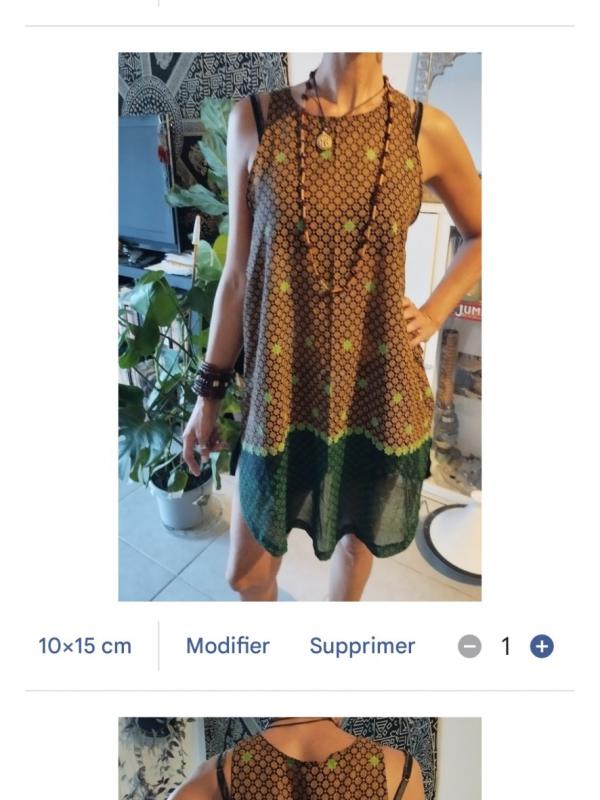Viewport: 600px width, 800px height.
Task: Decrease print quantity with minus button
Action: pos(469,647)
